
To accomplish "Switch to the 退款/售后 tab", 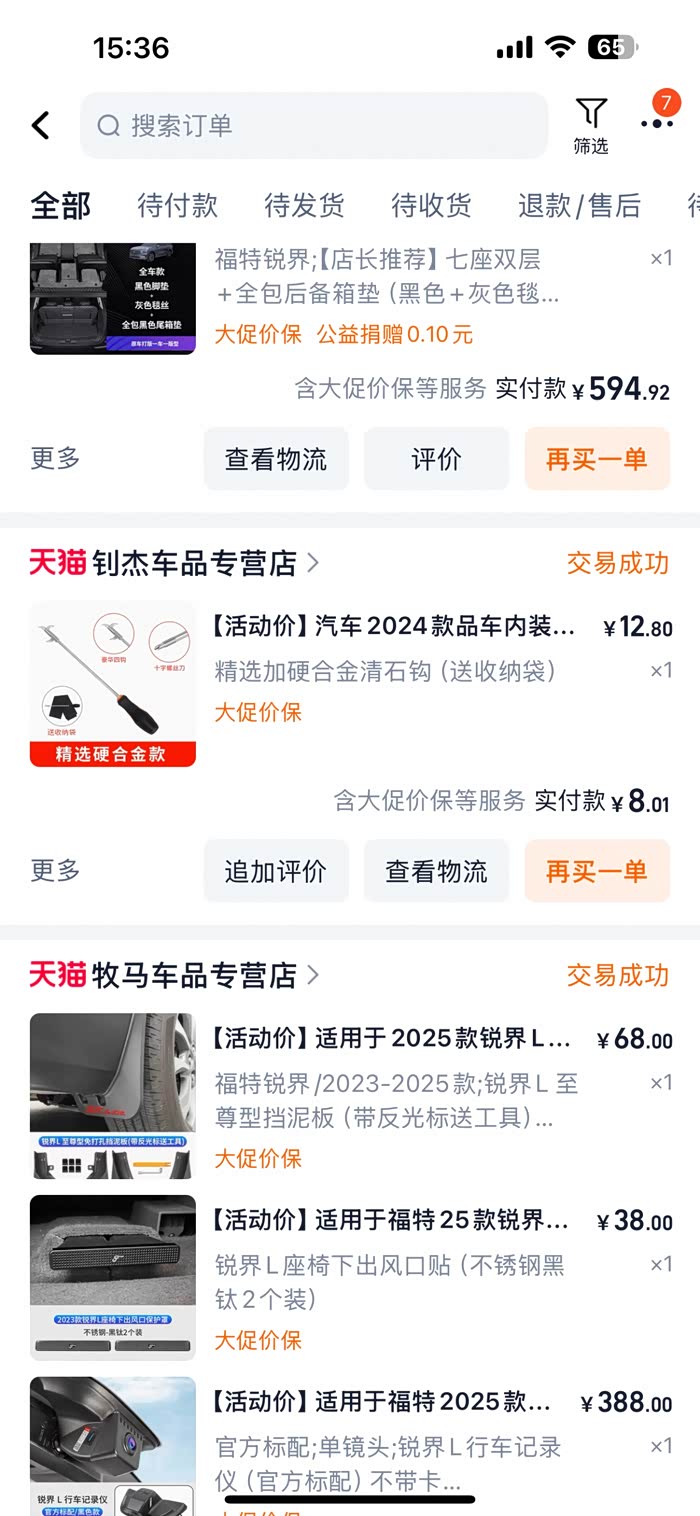I will click(x=579, y=206).
